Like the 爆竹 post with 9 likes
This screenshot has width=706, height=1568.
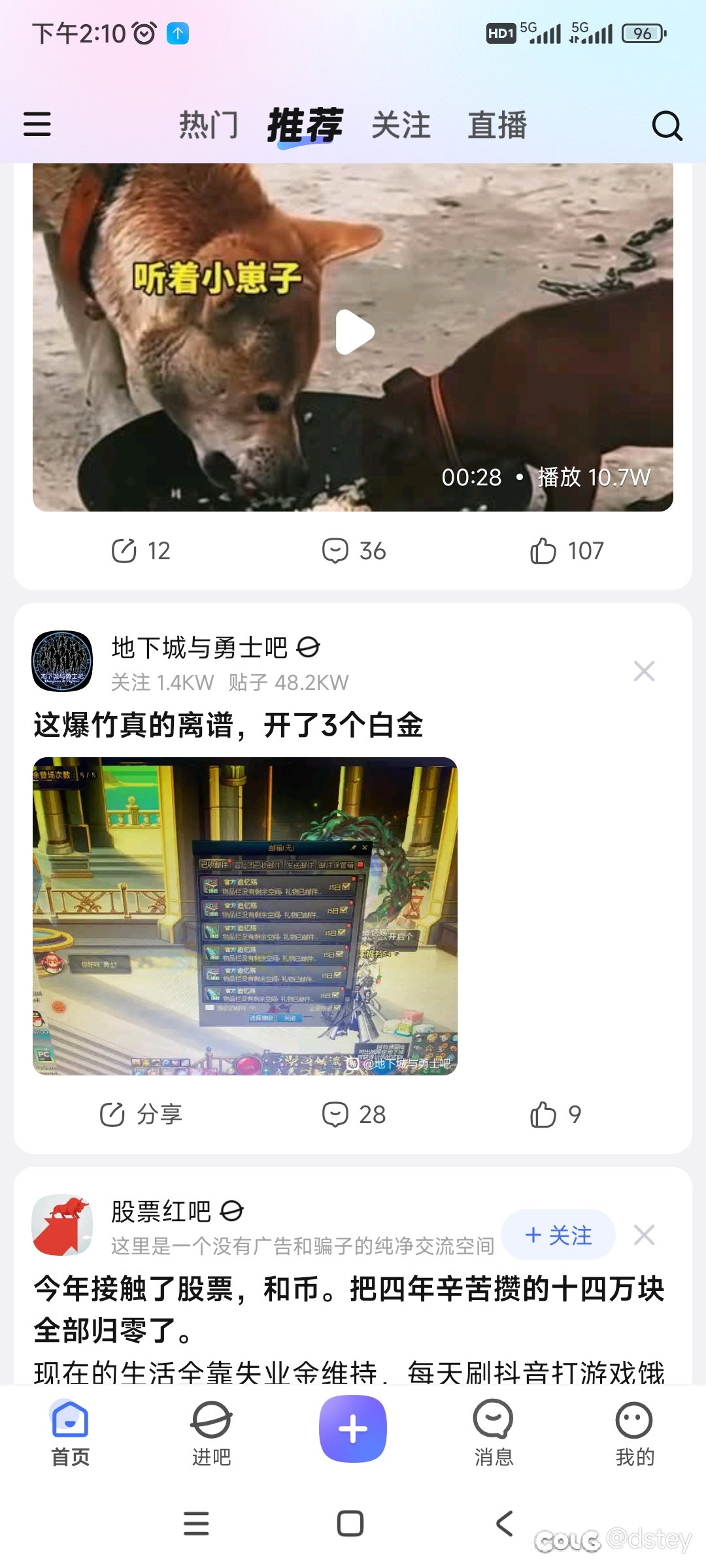(x=555, y=1115)
